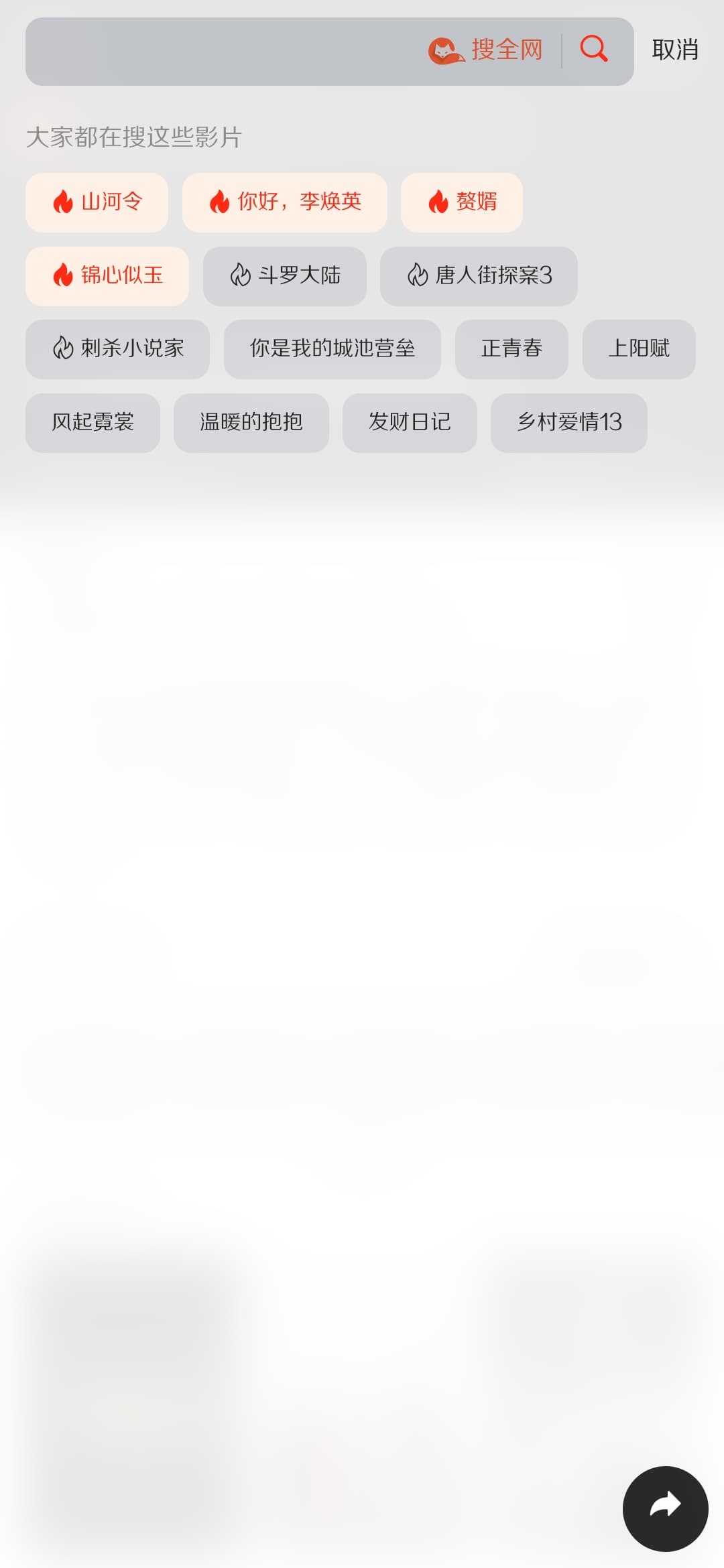
Task: Search for 你好，李焕英
Action: coord(285,202)
